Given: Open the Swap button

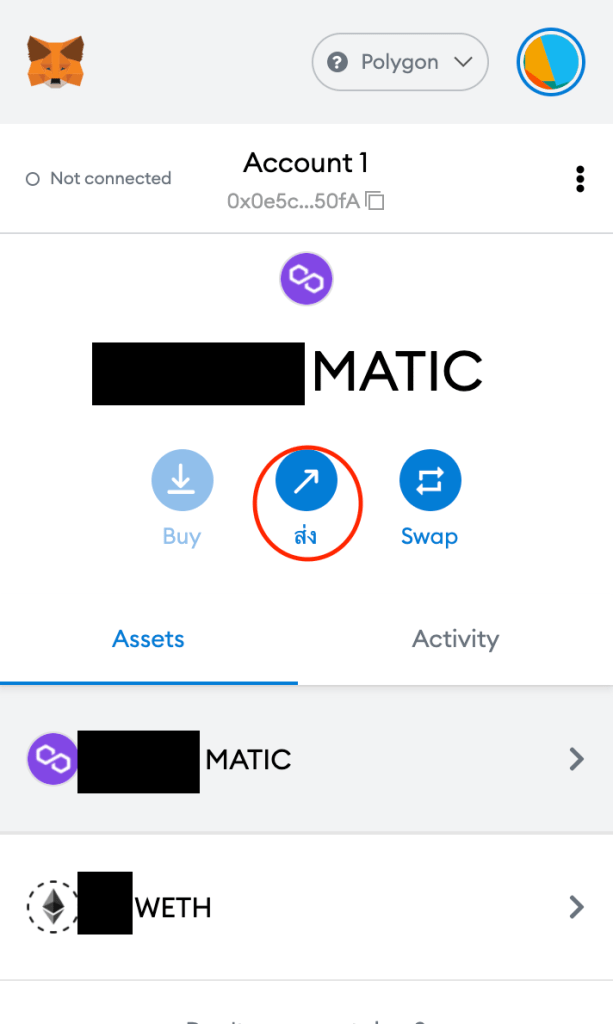Looking at the screenshot, I should (x=429, y=482).
